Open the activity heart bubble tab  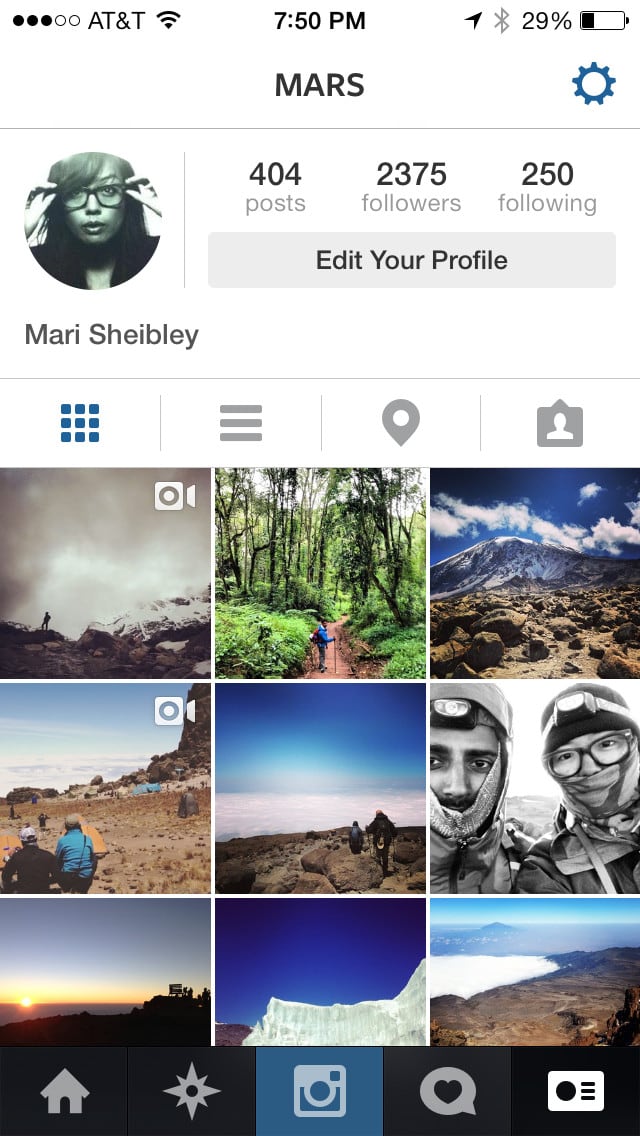pos(448,1091)
